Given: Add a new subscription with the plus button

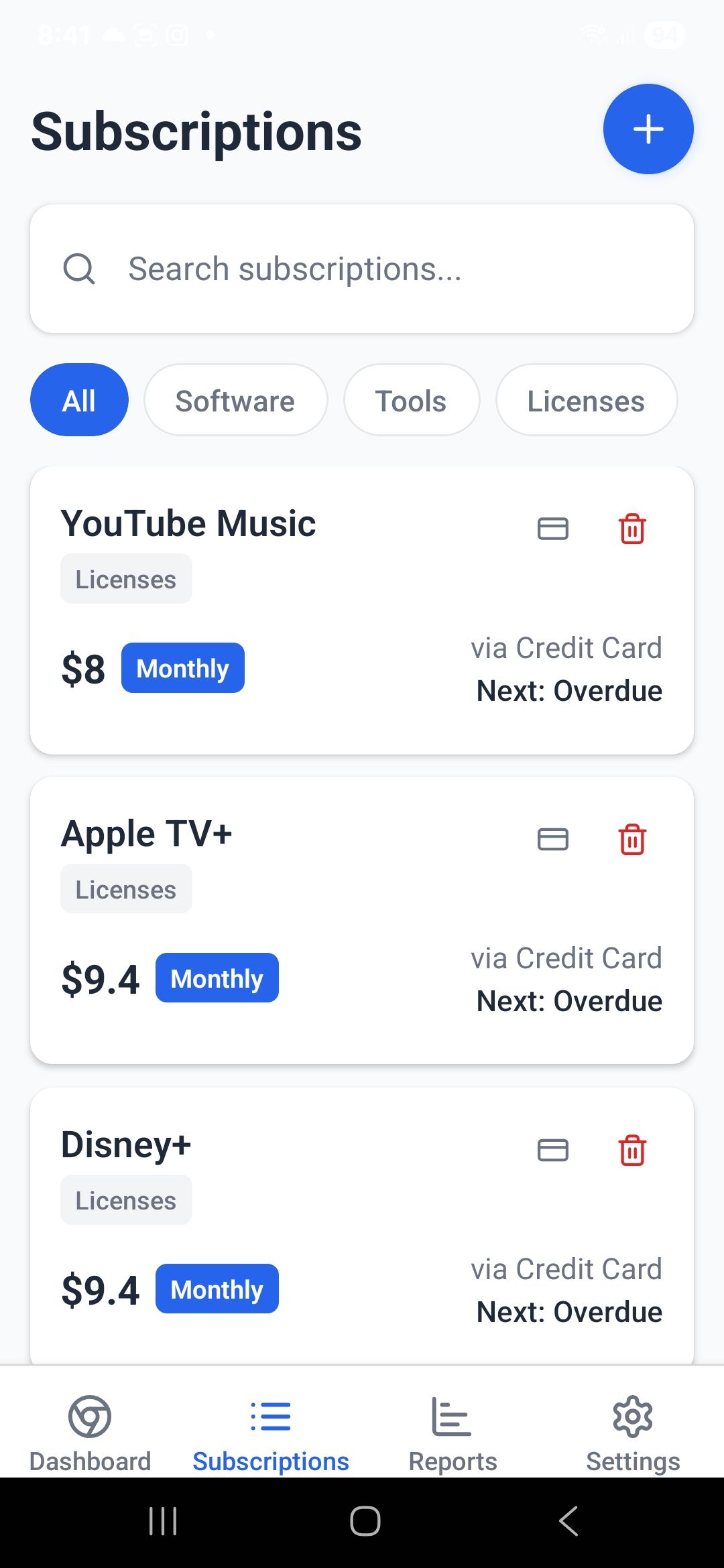Looking at the screenshot, I should [x=648, y=129].
